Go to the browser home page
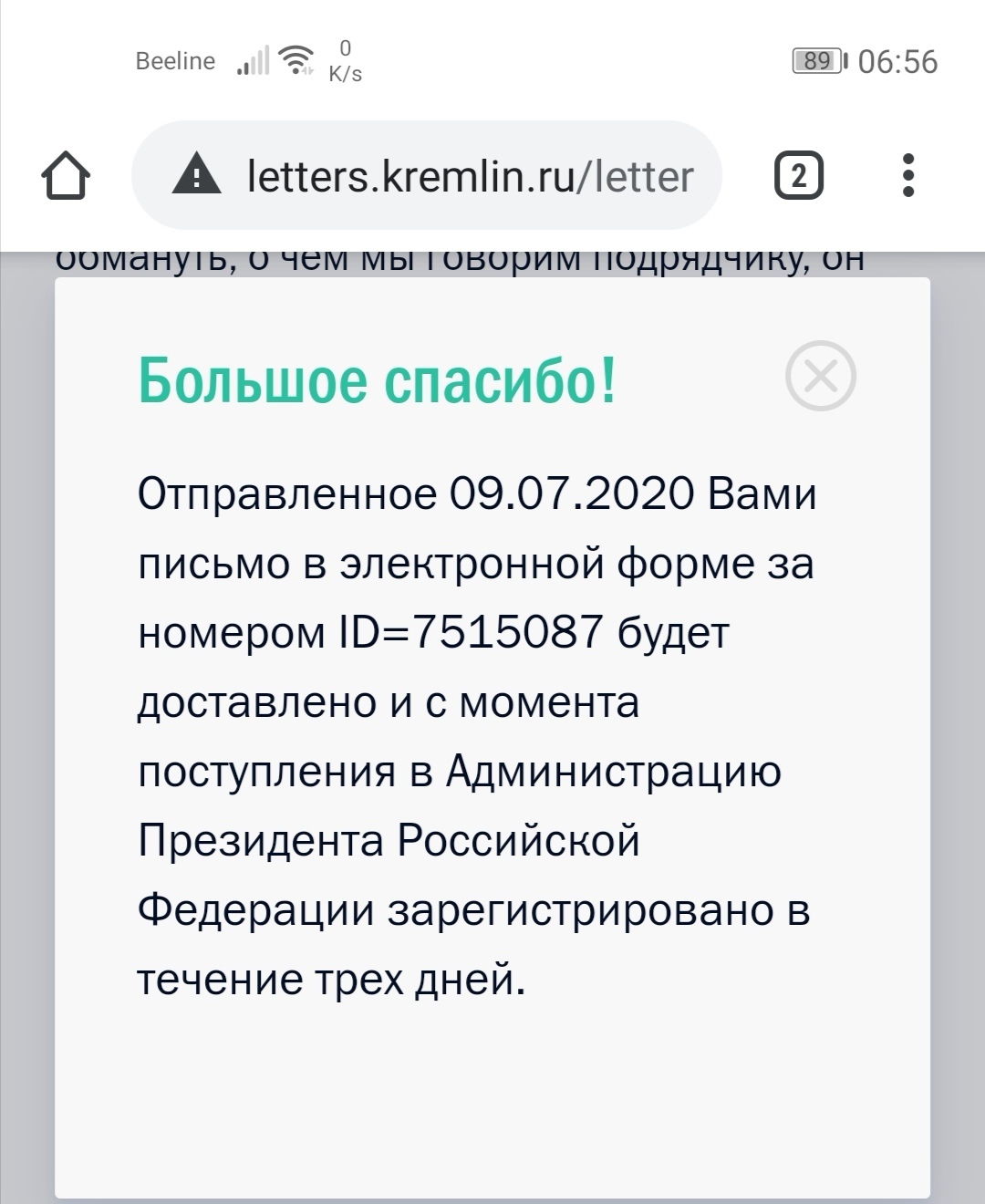Image resolution: width=985 pixels, height=1204 pixels. (x=66, y=175)
